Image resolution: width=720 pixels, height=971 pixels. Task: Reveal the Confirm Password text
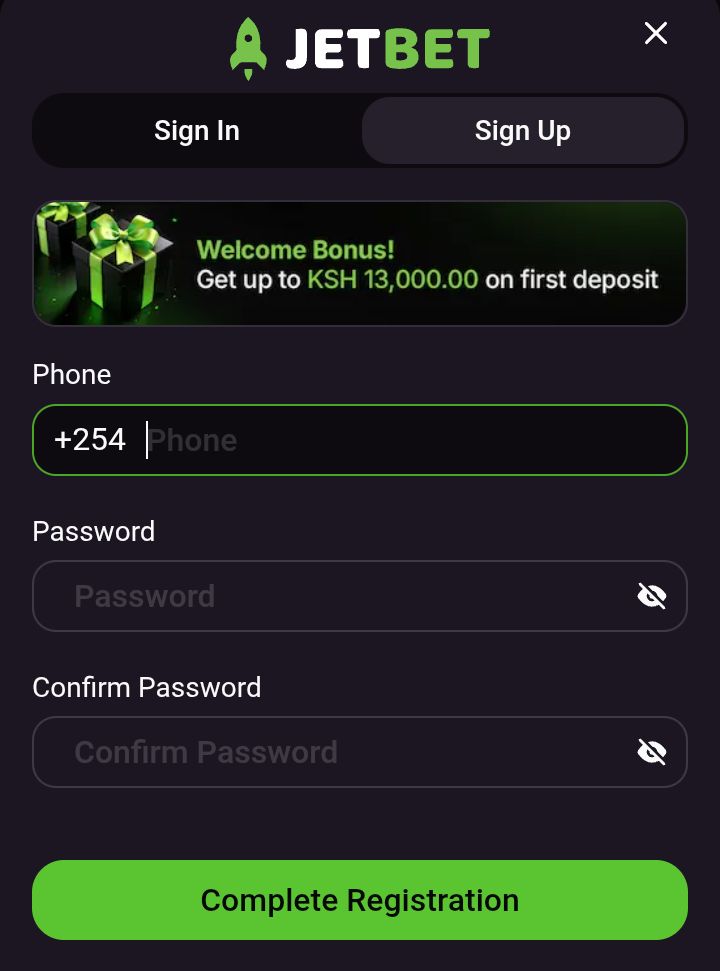click(652, 752)
